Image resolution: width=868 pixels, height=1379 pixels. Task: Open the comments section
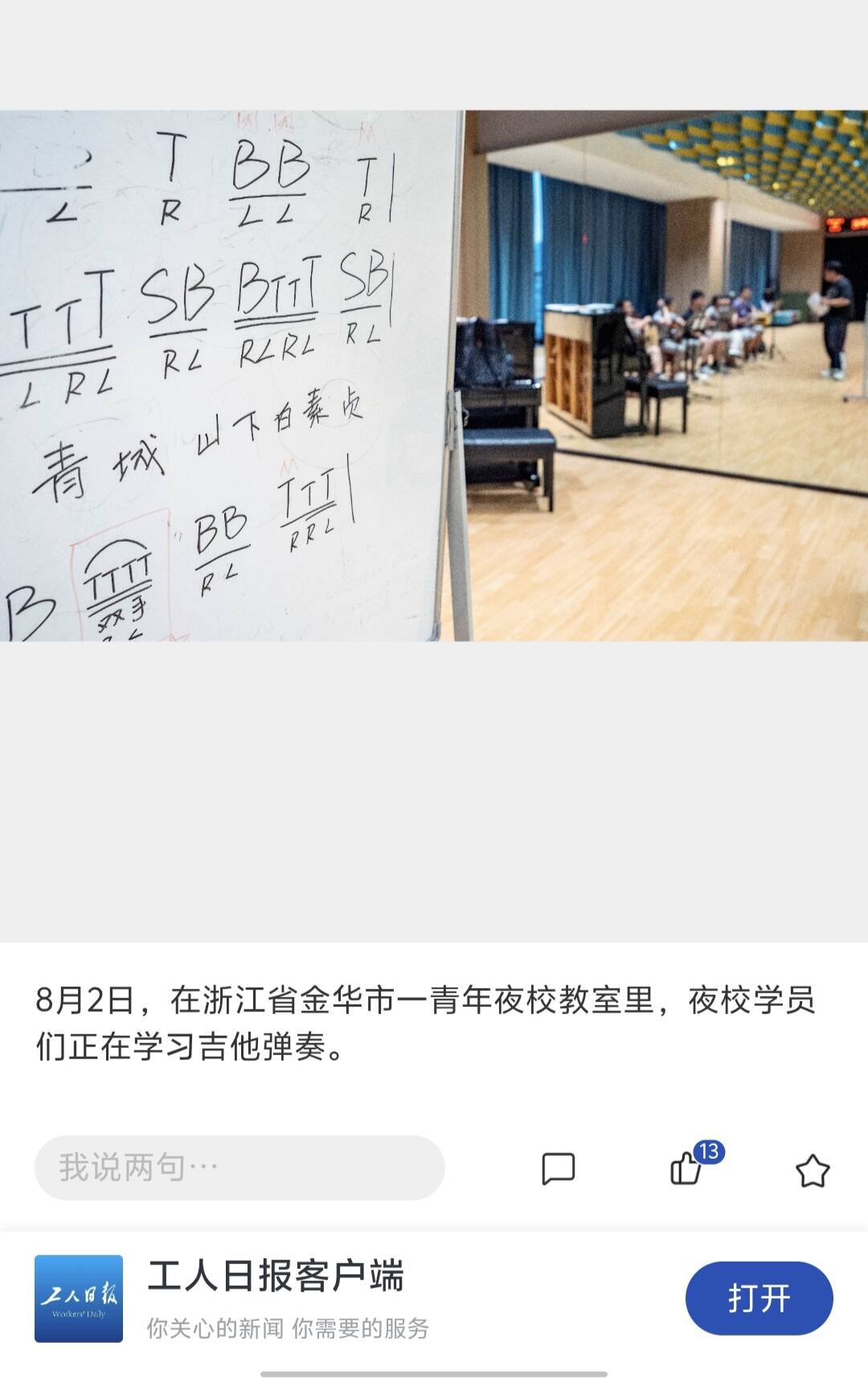[x=558, y=1169]
